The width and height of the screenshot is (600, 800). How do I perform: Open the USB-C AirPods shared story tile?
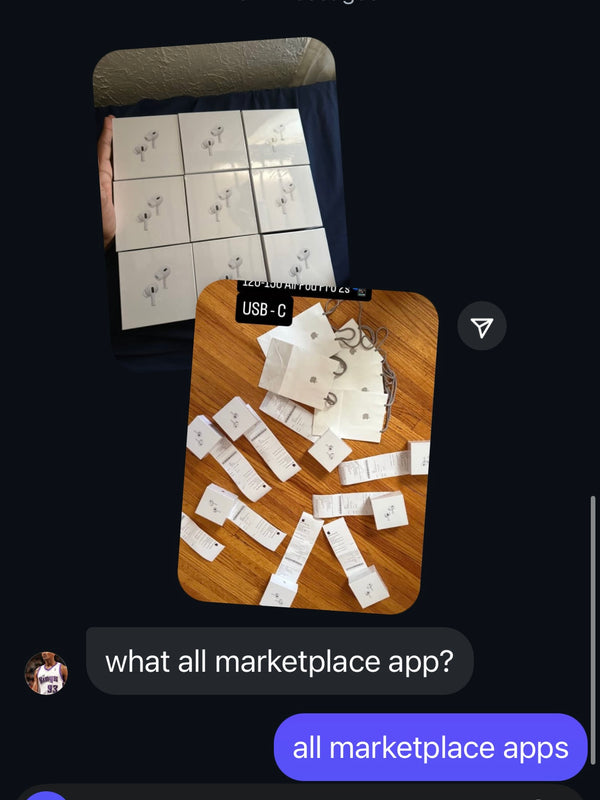308,450
